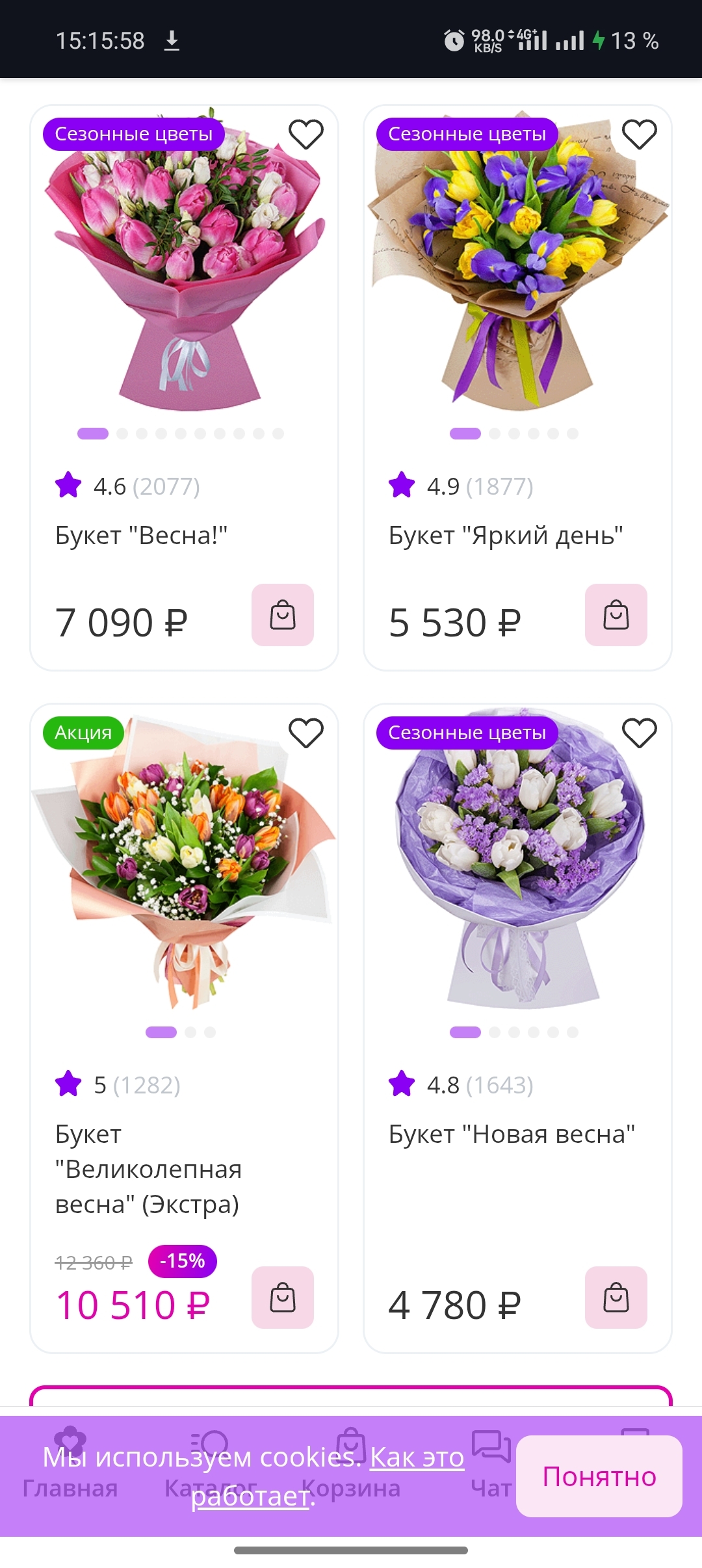Dismiss cookie banner with Понятно
The width and height of the screenshot is (702, 1568).
point(599,1476)
